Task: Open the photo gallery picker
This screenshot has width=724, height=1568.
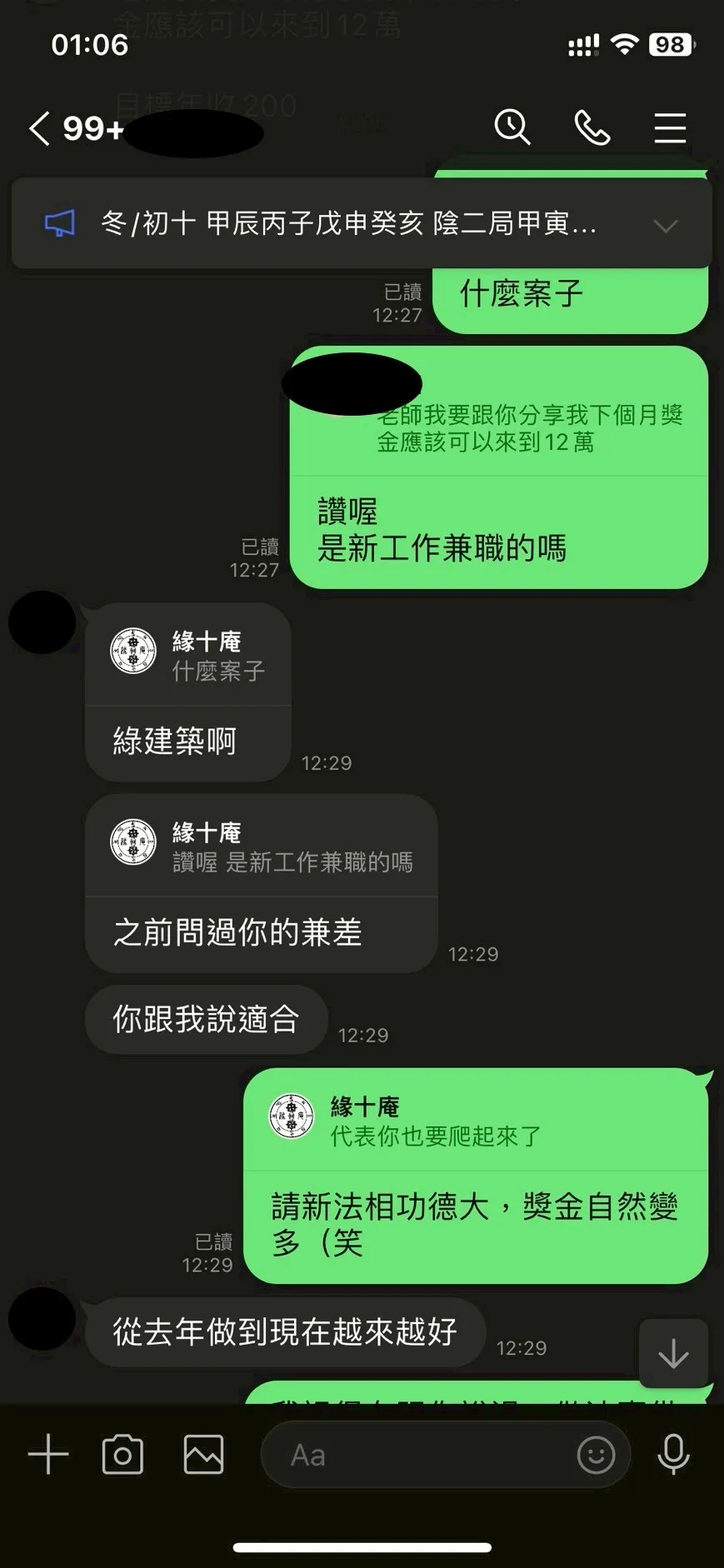Action: click(203, 1456)
